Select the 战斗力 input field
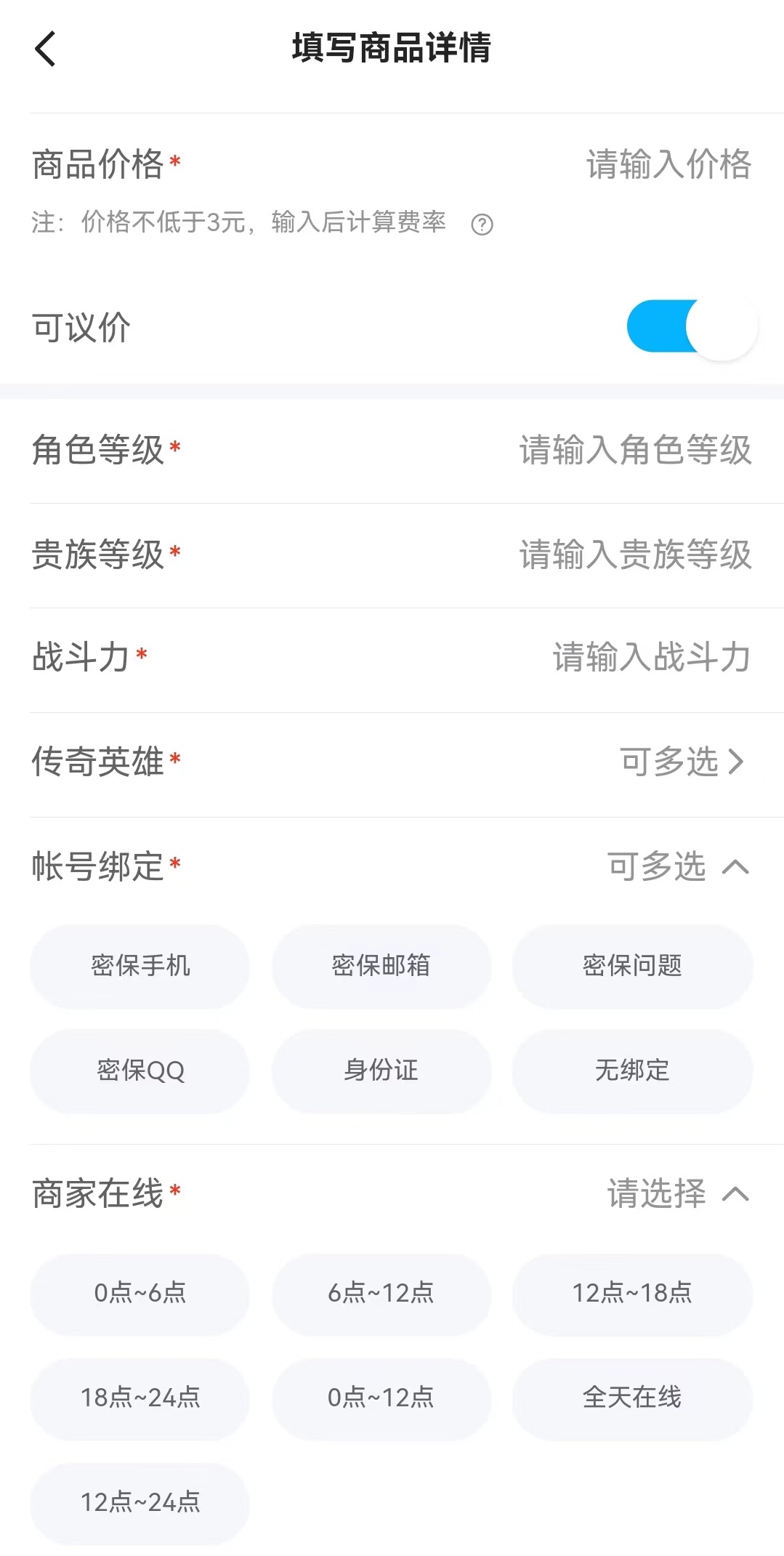 (x=651, y=657)
